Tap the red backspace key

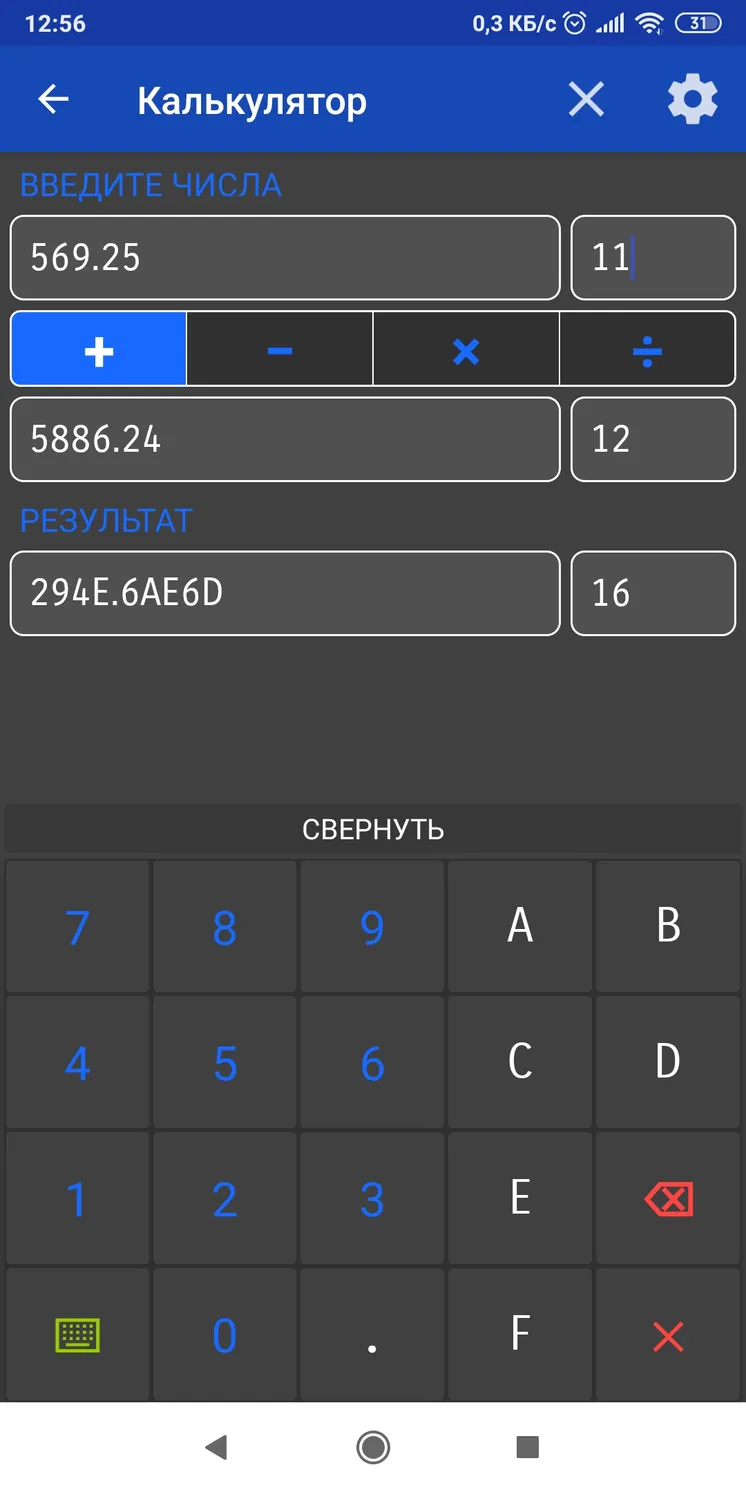(x=668, y=1198)
